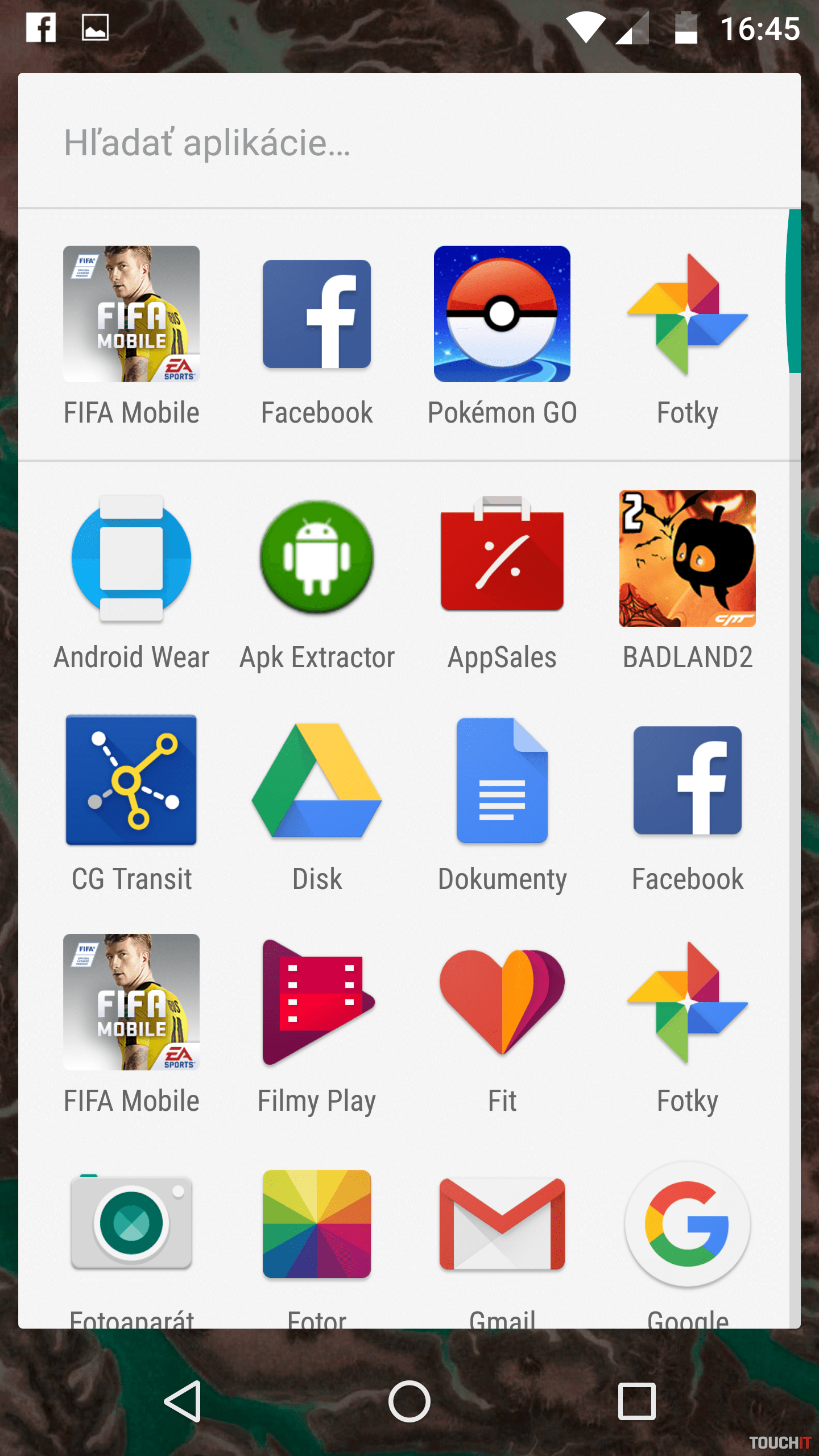Image resolution: width=819 pixels, height=1456 pixels.
Task: Launch Android Wear app
Action: tap(131, 559)
